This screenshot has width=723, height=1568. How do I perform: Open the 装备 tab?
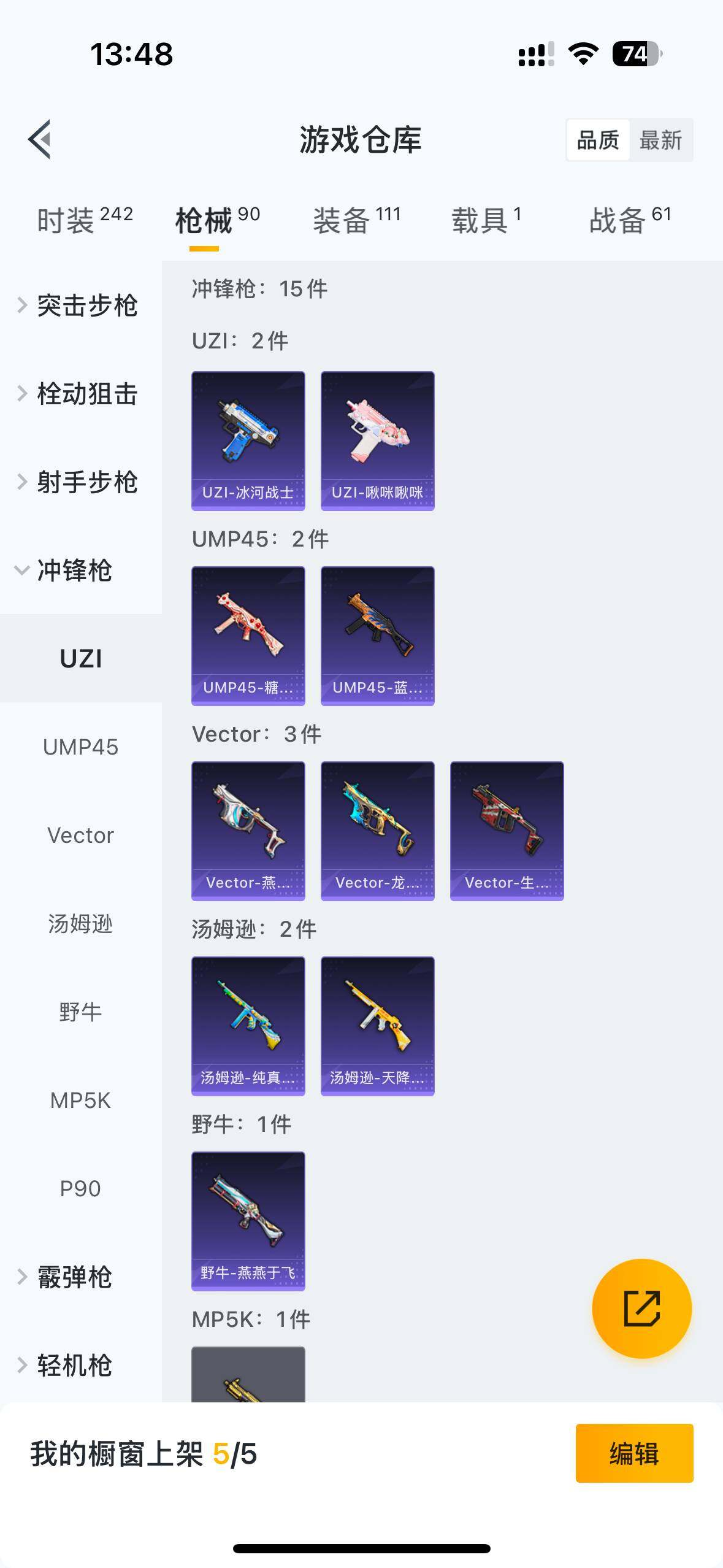click(357, 220)
